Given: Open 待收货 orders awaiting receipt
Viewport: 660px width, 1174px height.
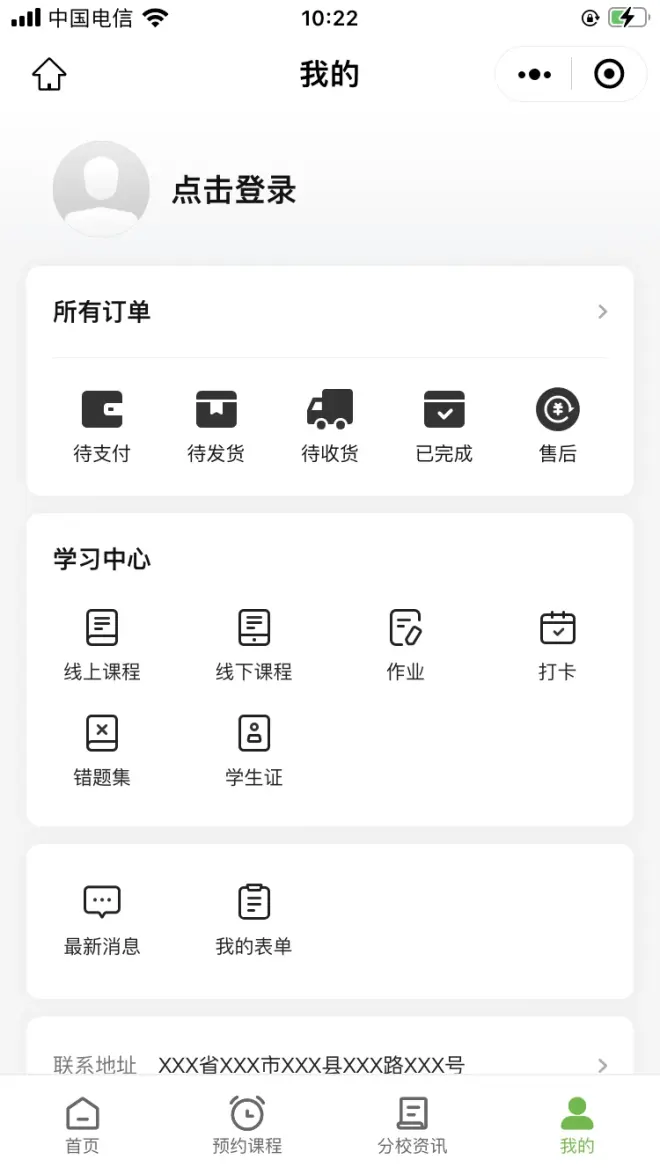Looking at the screenshot, I should (330, 426).
